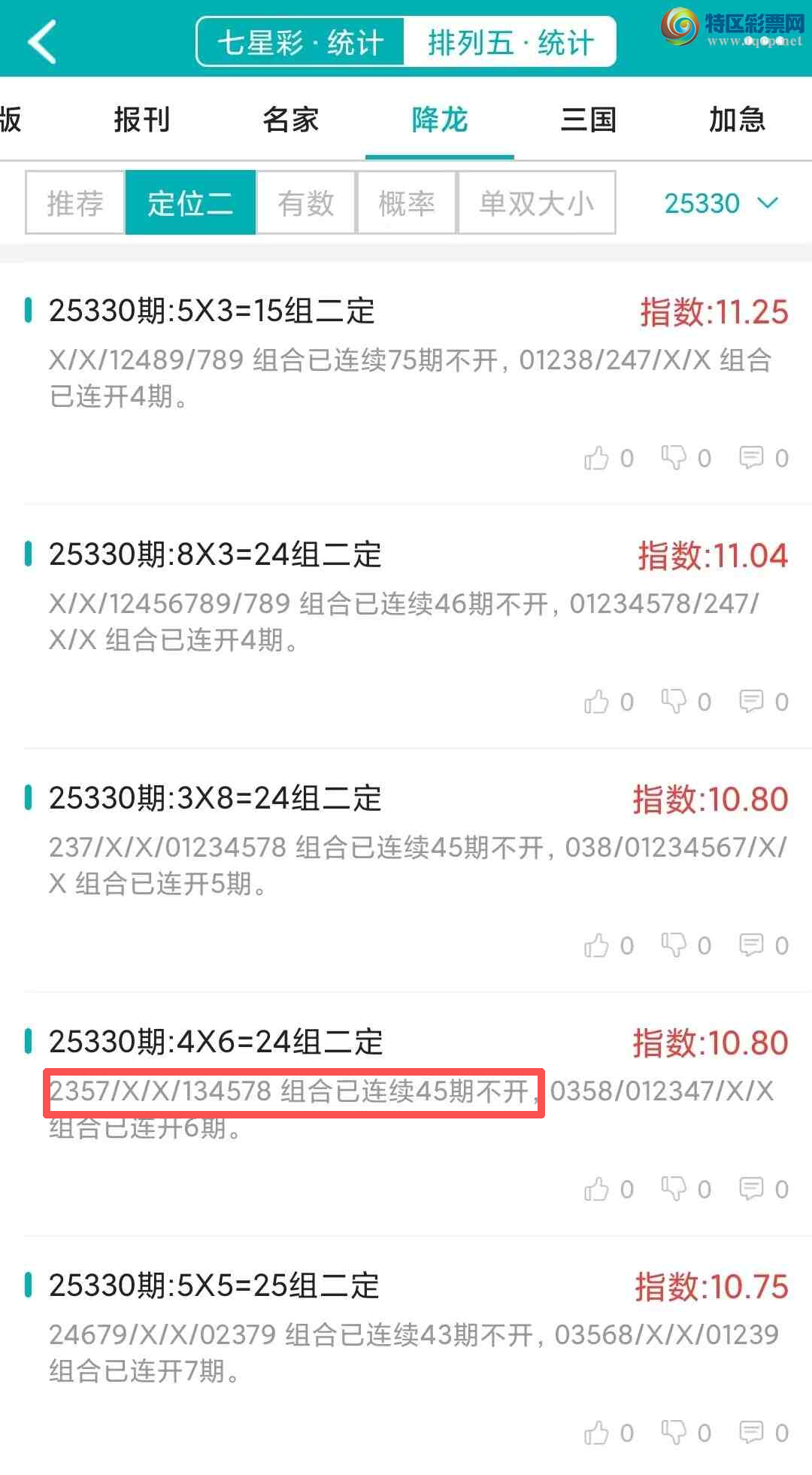
Task: Enable the 有数 filter
Action: (305, 202)
